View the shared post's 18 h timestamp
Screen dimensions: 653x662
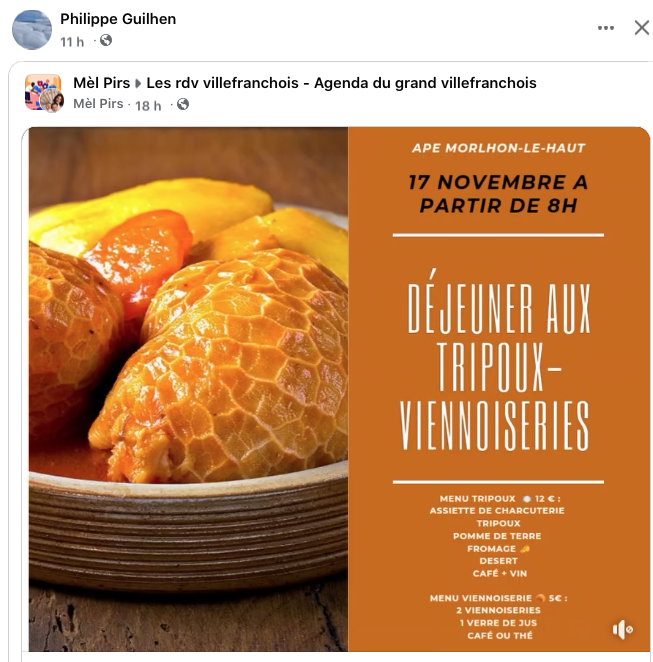point(149,105)
